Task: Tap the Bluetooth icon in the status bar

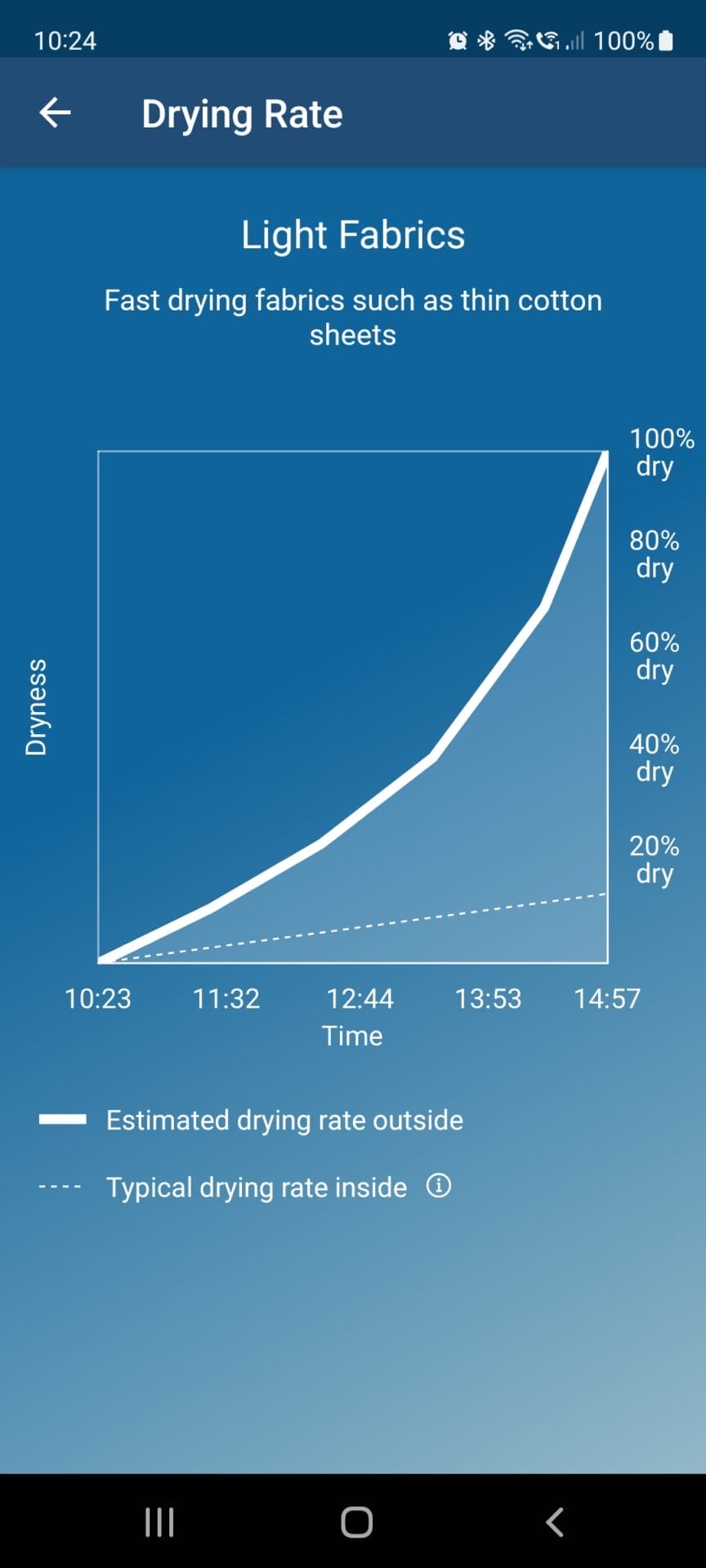Action: click(487, 40)
